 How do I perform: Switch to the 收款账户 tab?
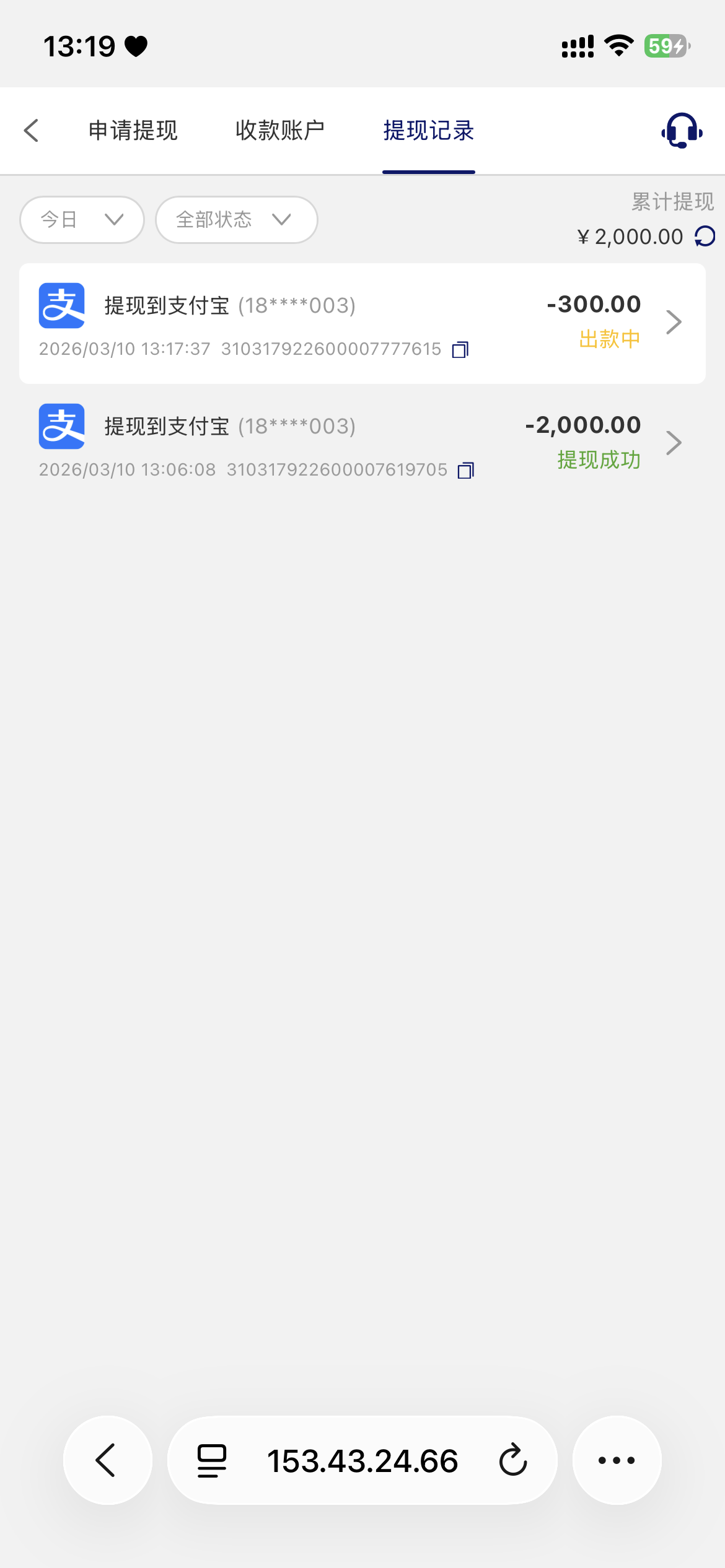(280, 131)
